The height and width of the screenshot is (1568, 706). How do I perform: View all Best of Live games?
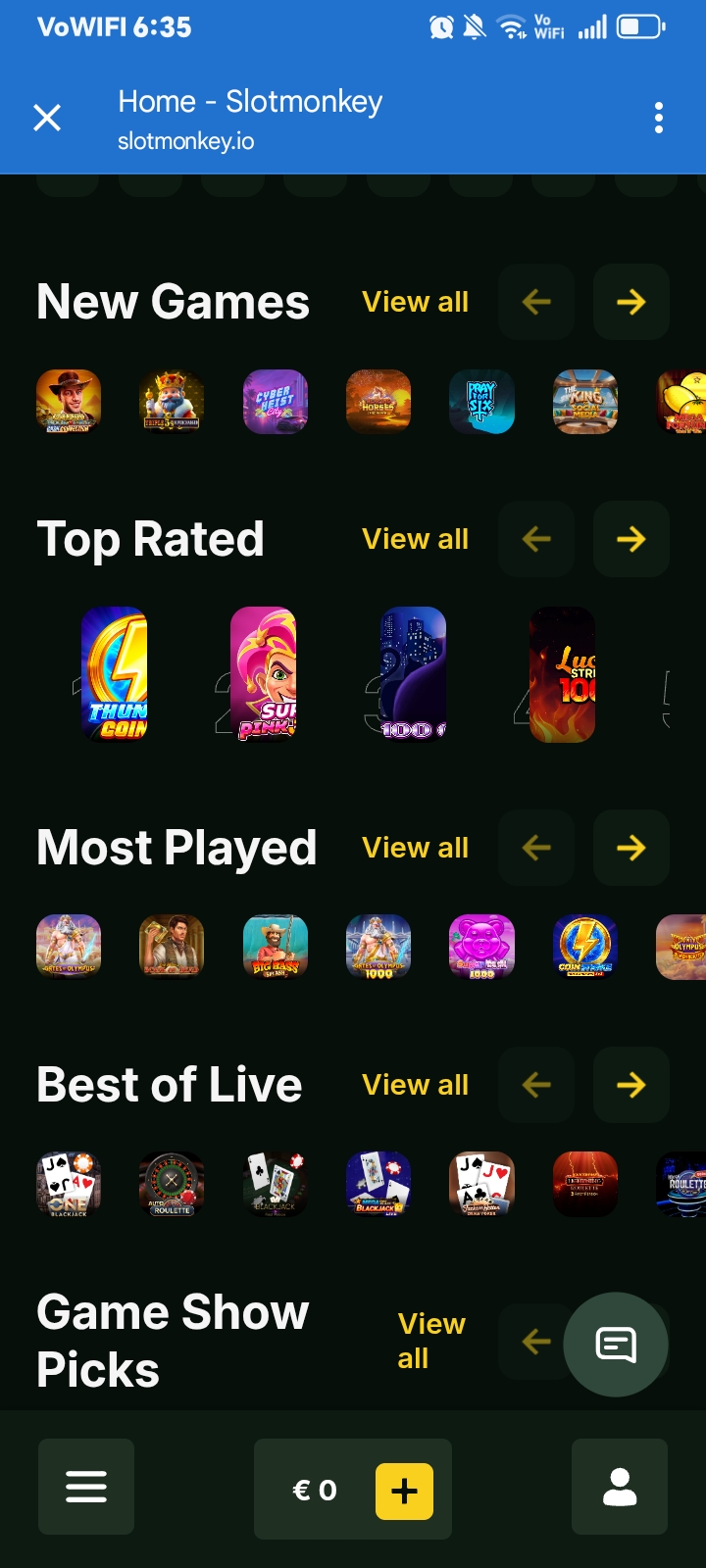tap(415, 1085)
